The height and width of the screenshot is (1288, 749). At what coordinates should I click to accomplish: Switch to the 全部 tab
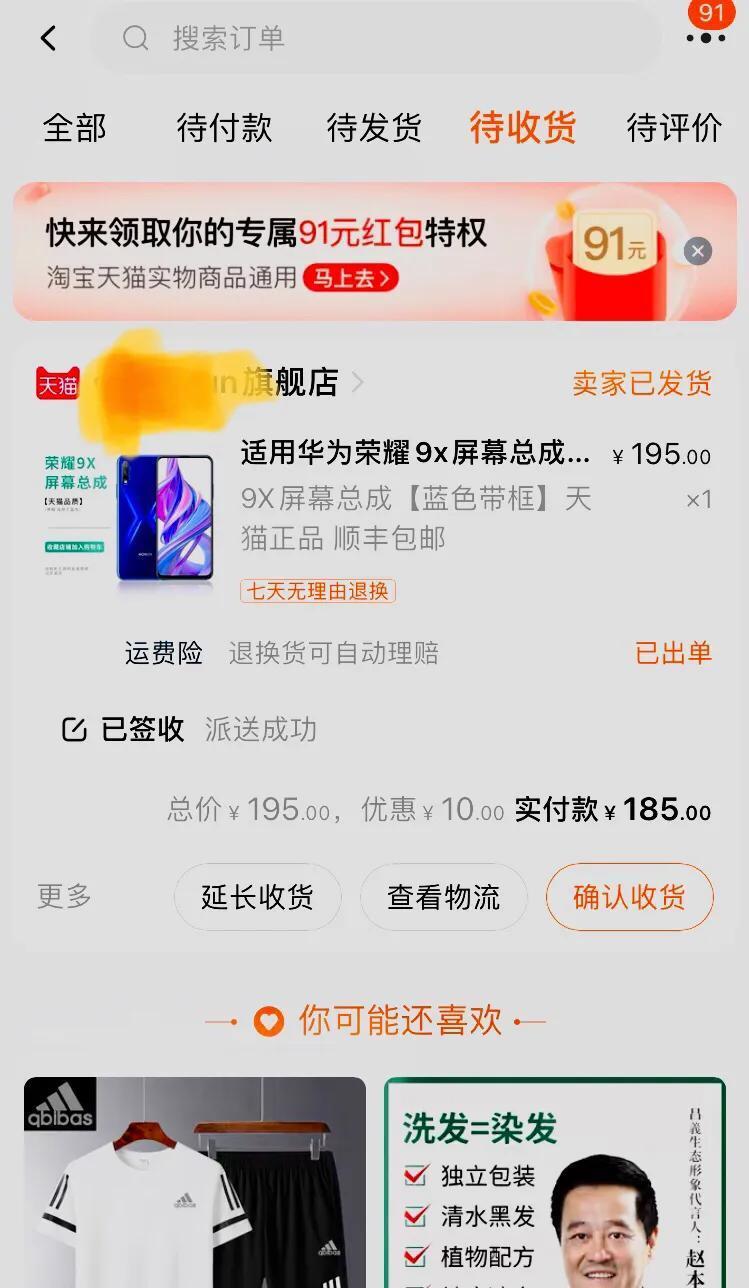coord(74,128)
